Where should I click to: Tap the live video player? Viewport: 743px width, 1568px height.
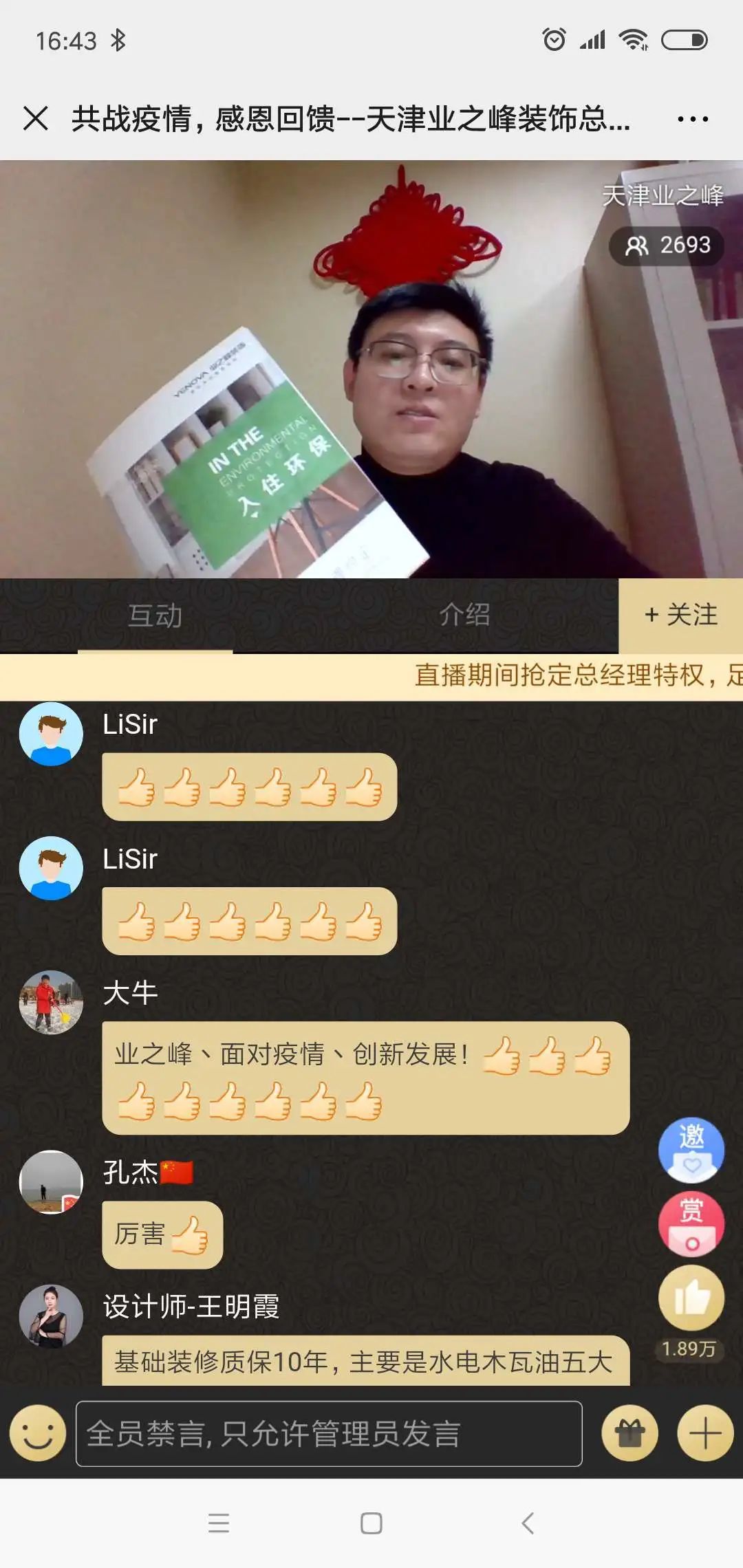[x=371, y=369]
